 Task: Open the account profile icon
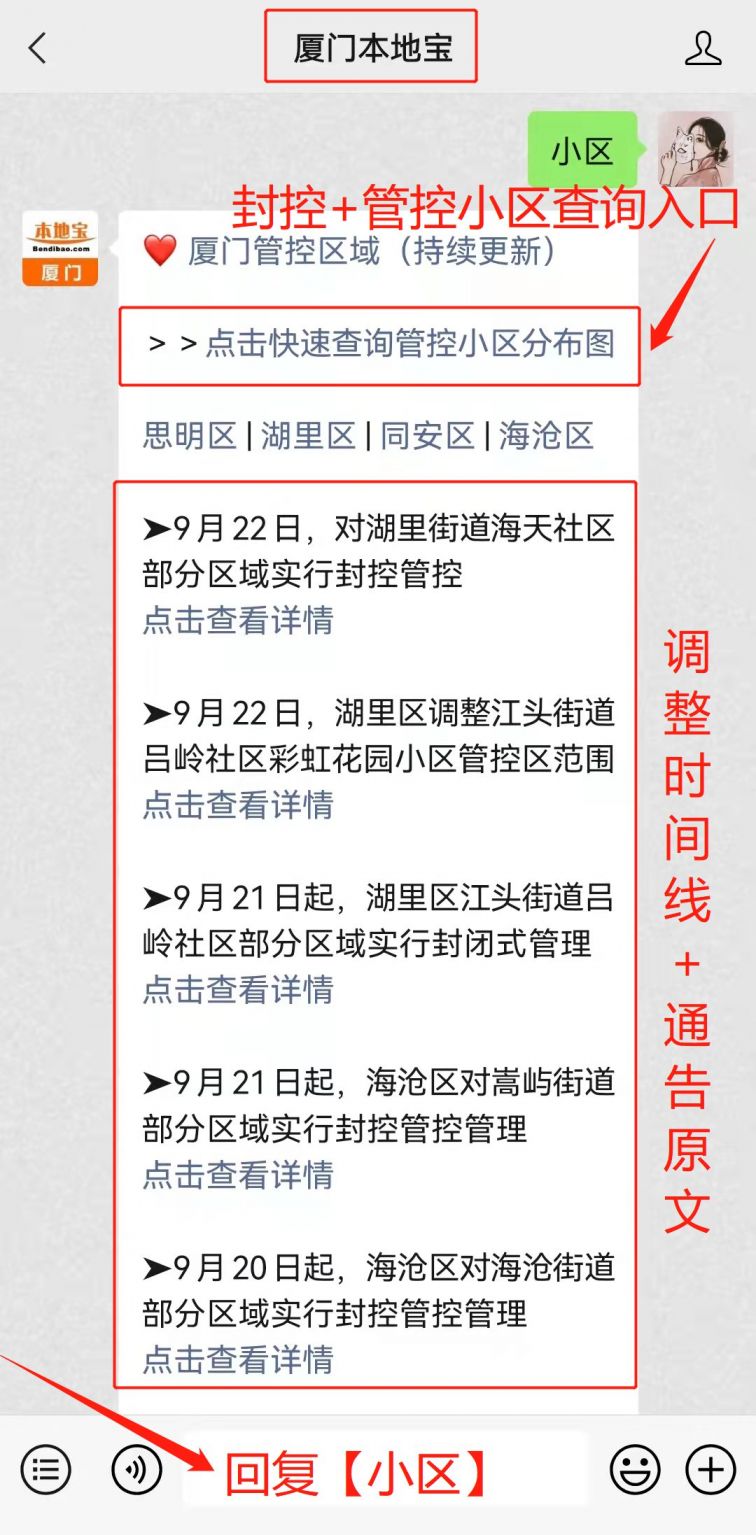coord(703,47)
